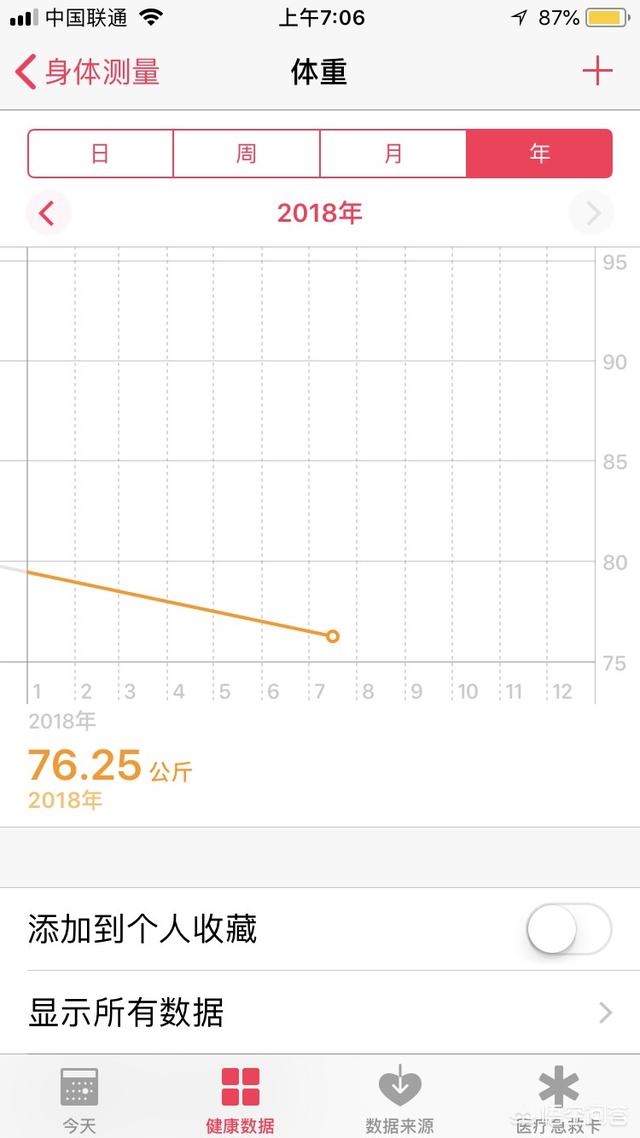Select the 年 view
This screenshot has height=1138, width=640.
coord(539,153)
